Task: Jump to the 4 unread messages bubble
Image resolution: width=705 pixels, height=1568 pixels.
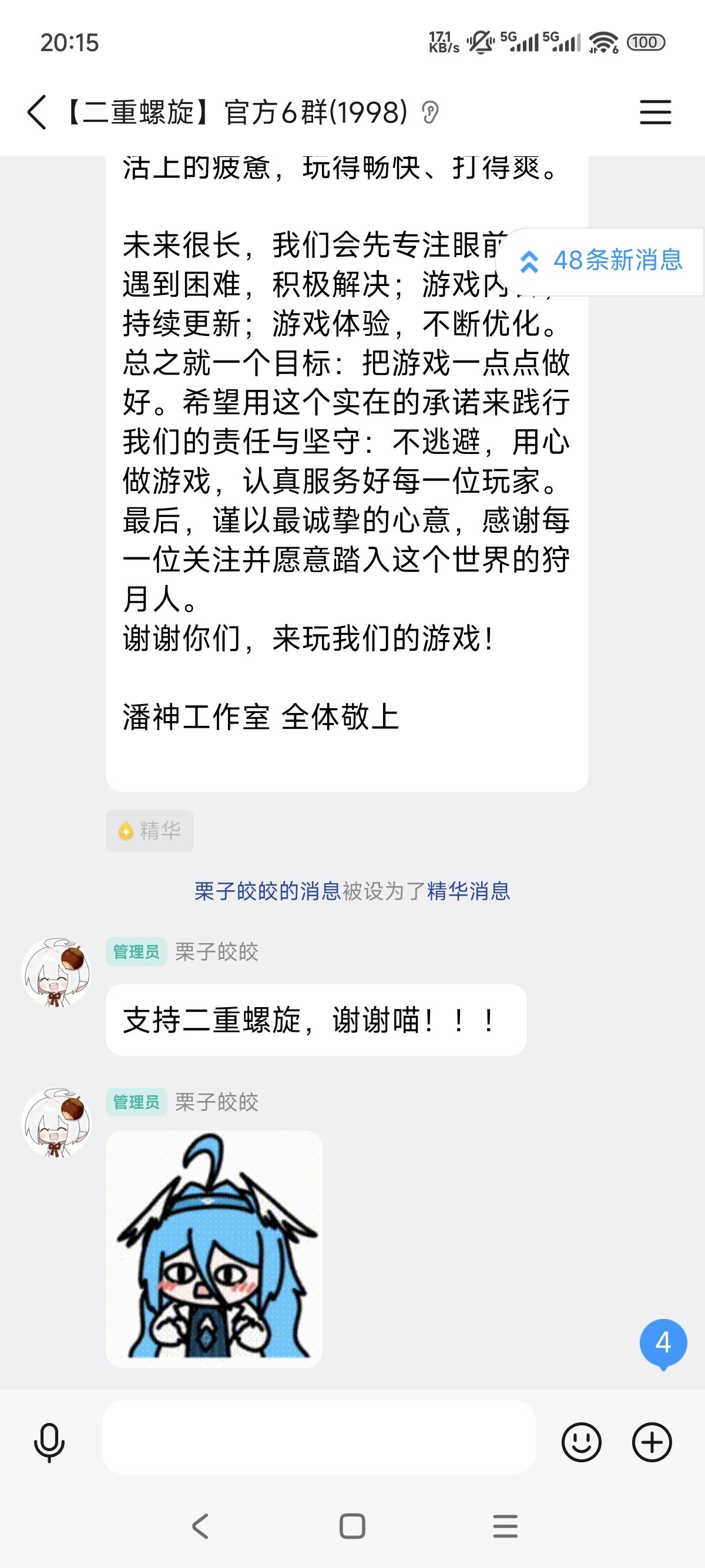Action: pyautogui.click(x=662, y=1342)
